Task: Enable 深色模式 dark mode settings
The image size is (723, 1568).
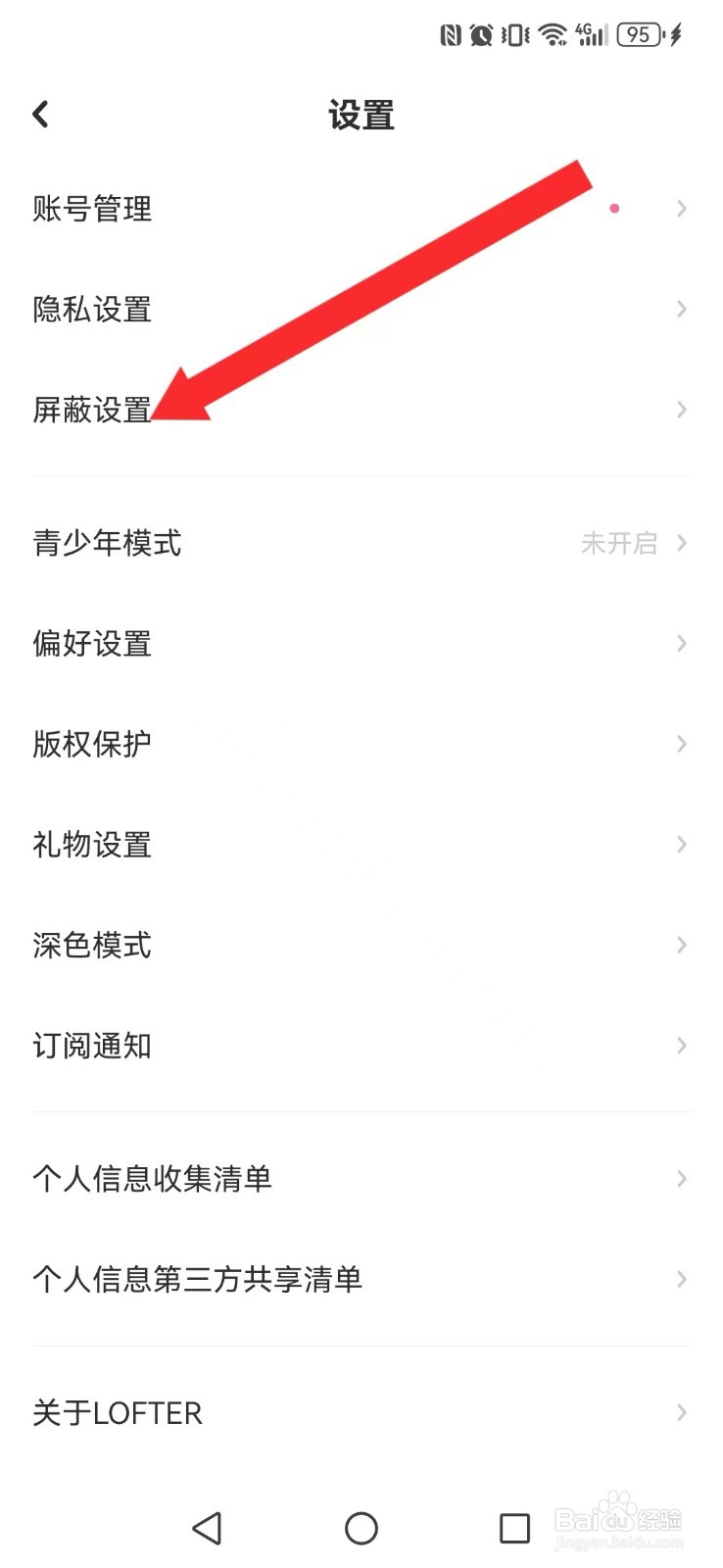Action: pyautogui.click(x=361, y=945)
